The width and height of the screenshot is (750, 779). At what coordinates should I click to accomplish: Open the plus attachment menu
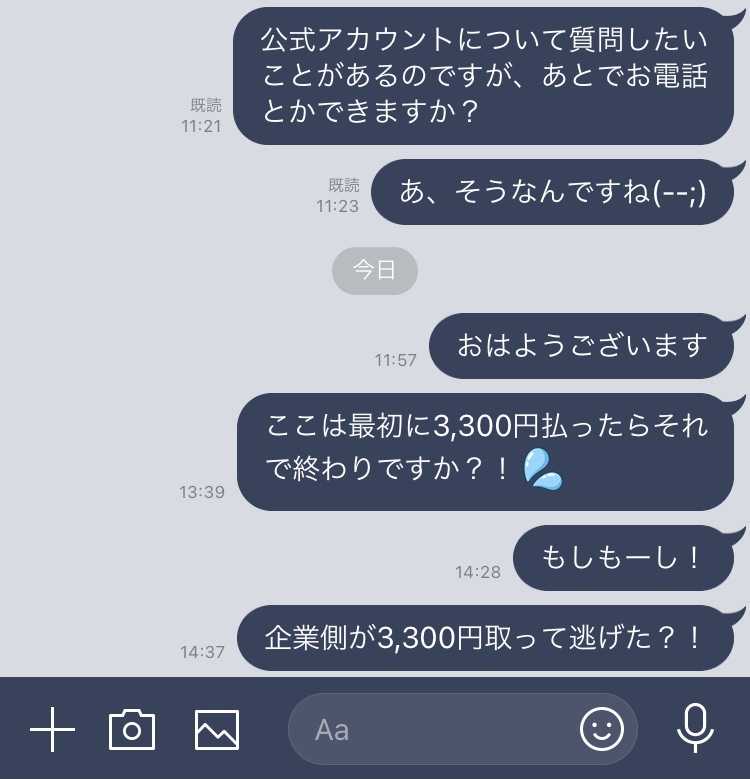click(x=52, y=729)
